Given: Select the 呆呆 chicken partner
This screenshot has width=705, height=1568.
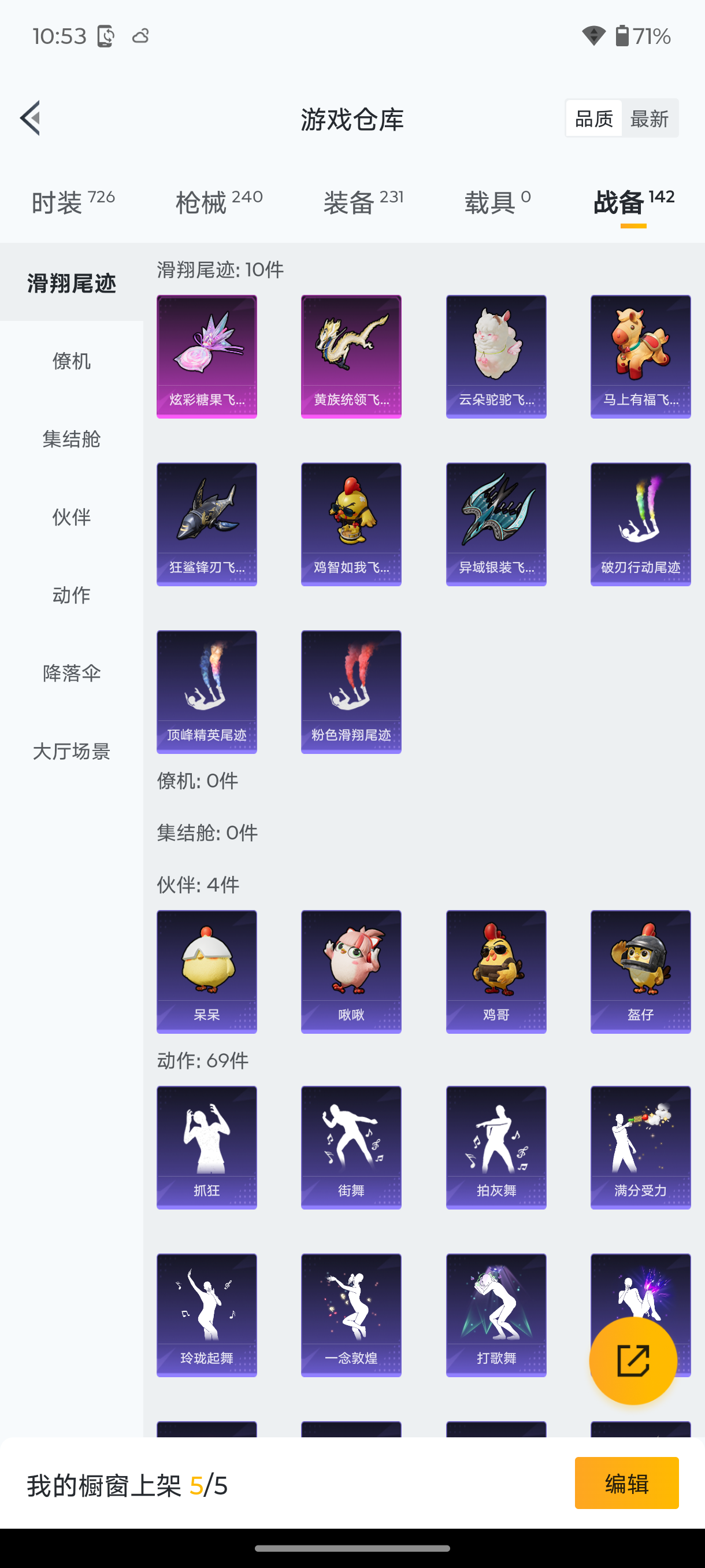Looking at the screenshot, I should point(206,971).
